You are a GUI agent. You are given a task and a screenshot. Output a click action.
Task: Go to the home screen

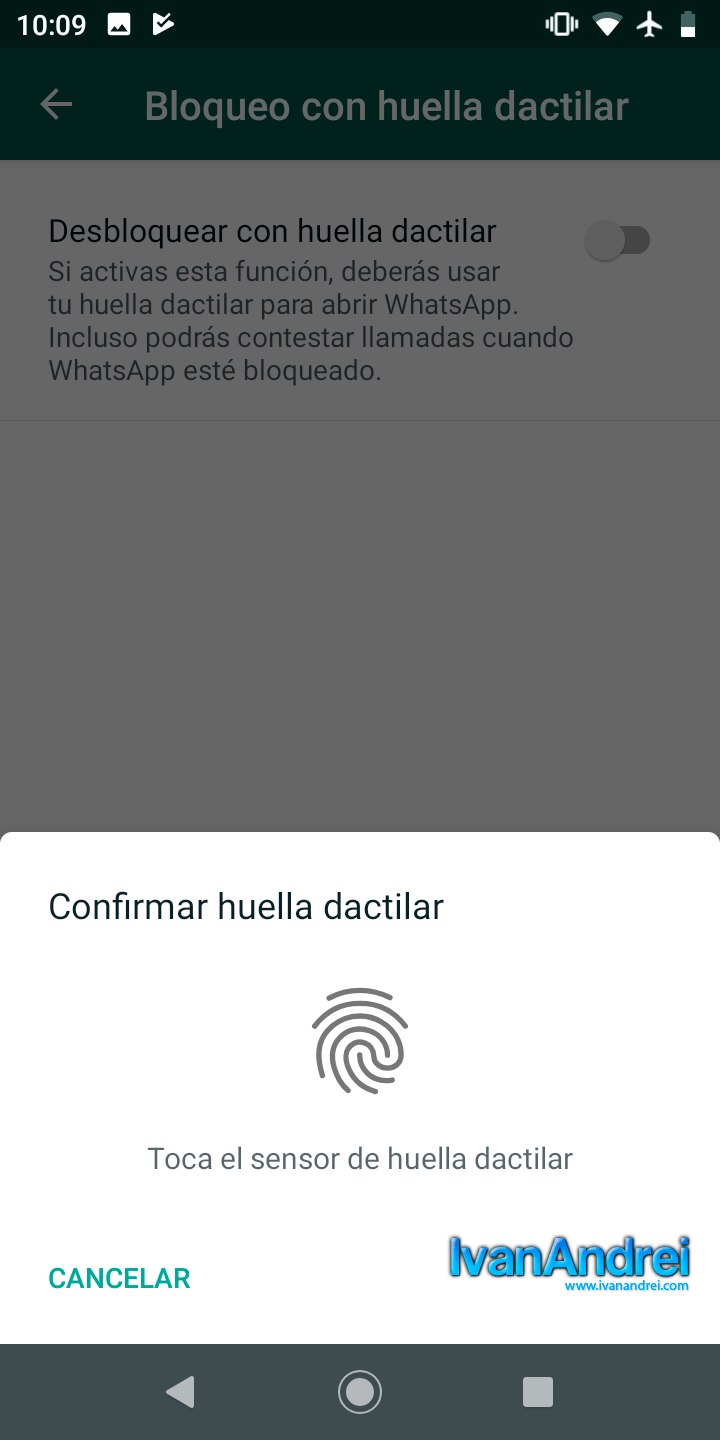[x=360, y=1392]
